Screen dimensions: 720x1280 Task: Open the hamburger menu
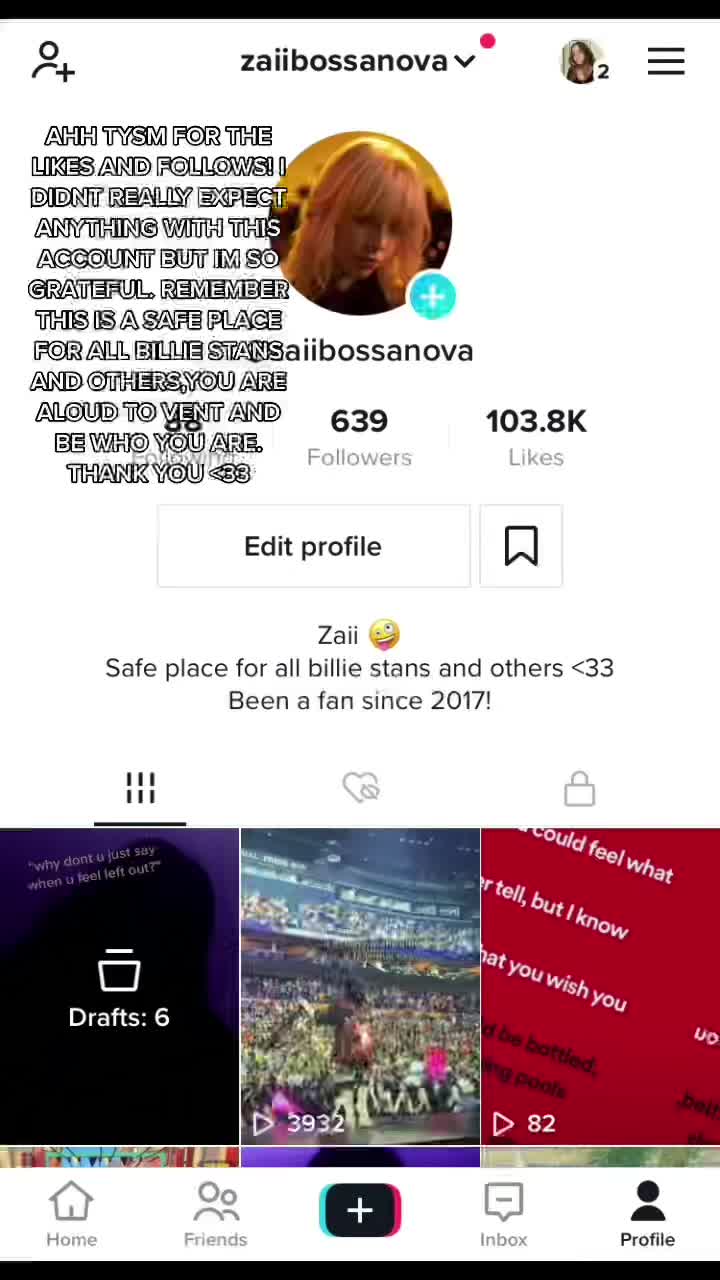666,62
